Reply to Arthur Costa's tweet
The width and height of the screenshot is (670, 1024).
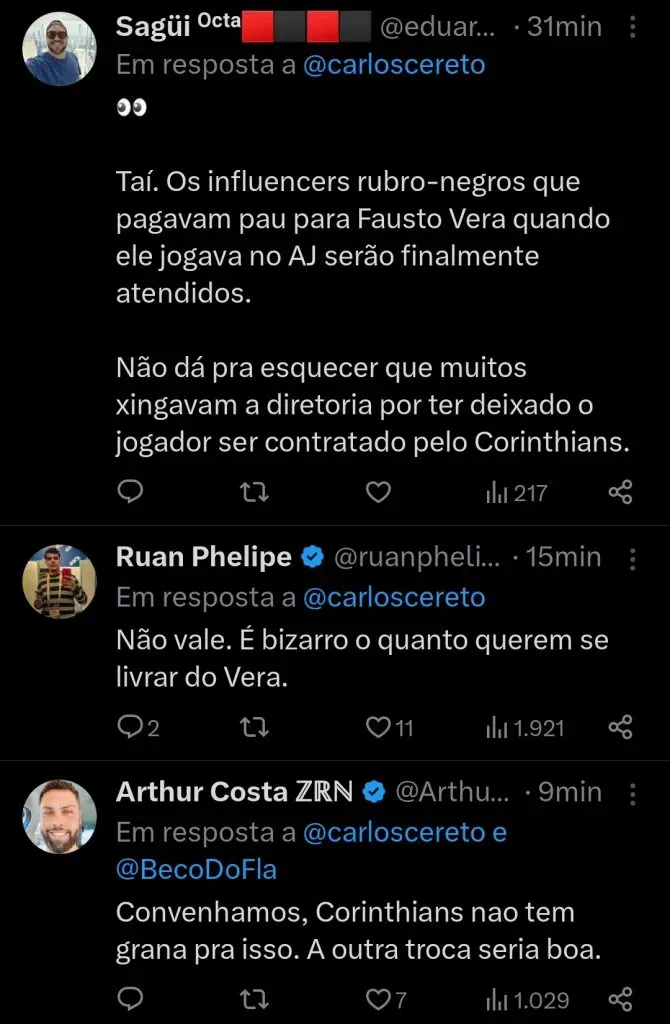pos(131,998)
